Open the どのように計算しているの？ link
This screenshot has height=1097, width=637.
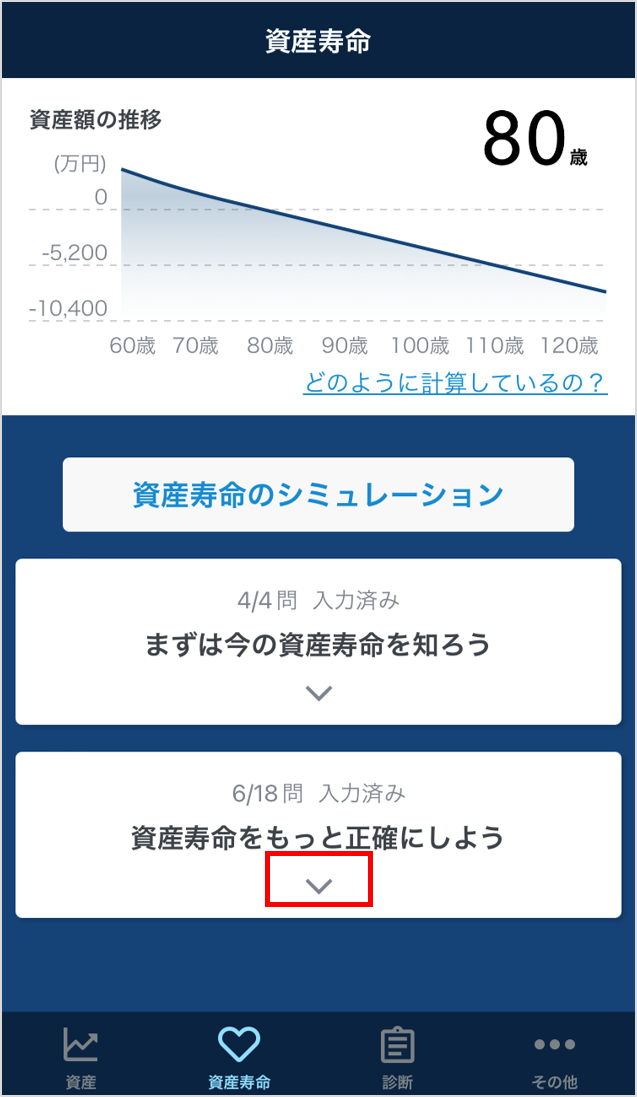pos(455,383)
